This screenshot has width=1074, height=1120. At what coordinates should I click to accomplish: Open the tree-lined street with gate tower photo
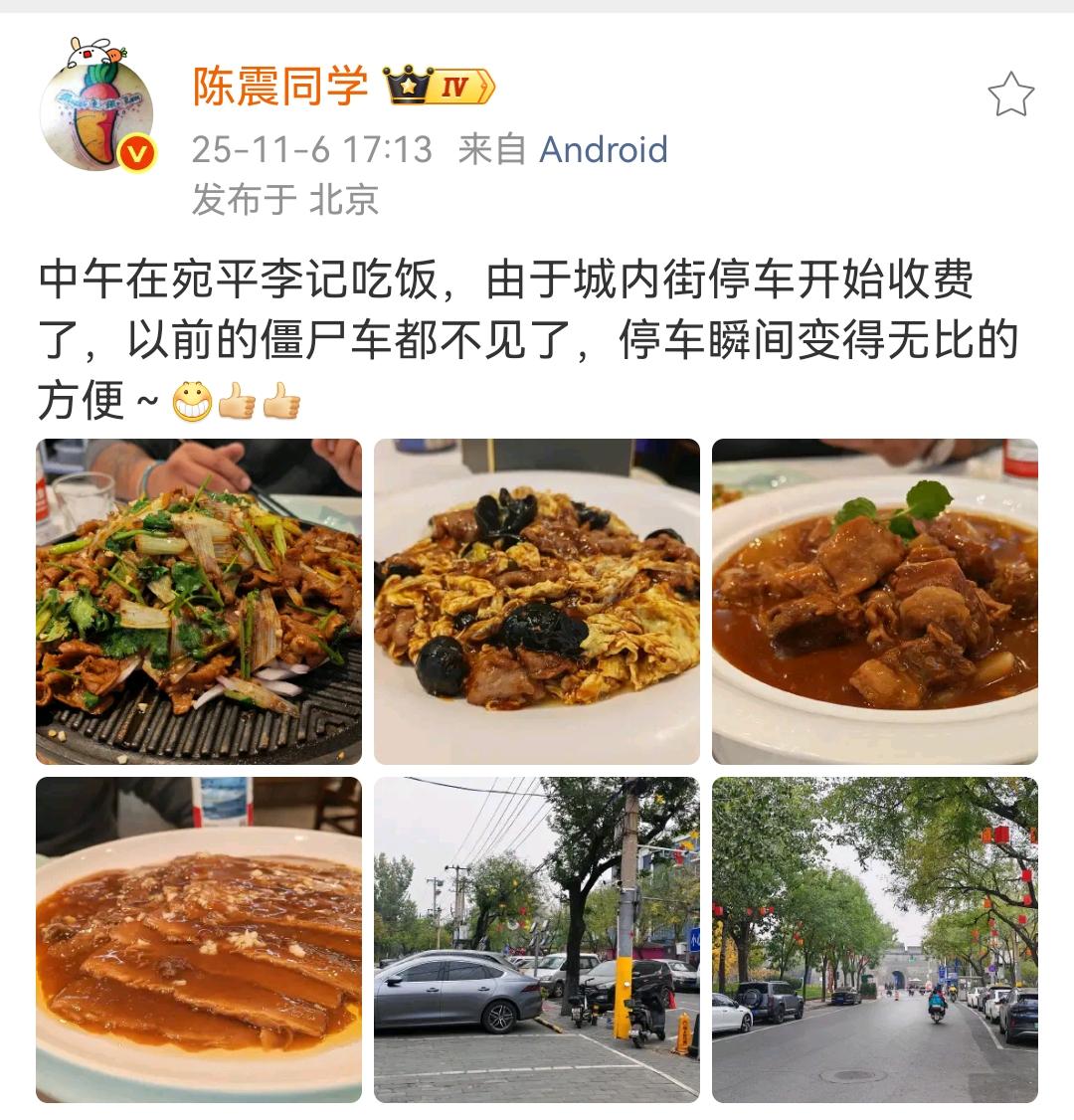pos(875,941)
